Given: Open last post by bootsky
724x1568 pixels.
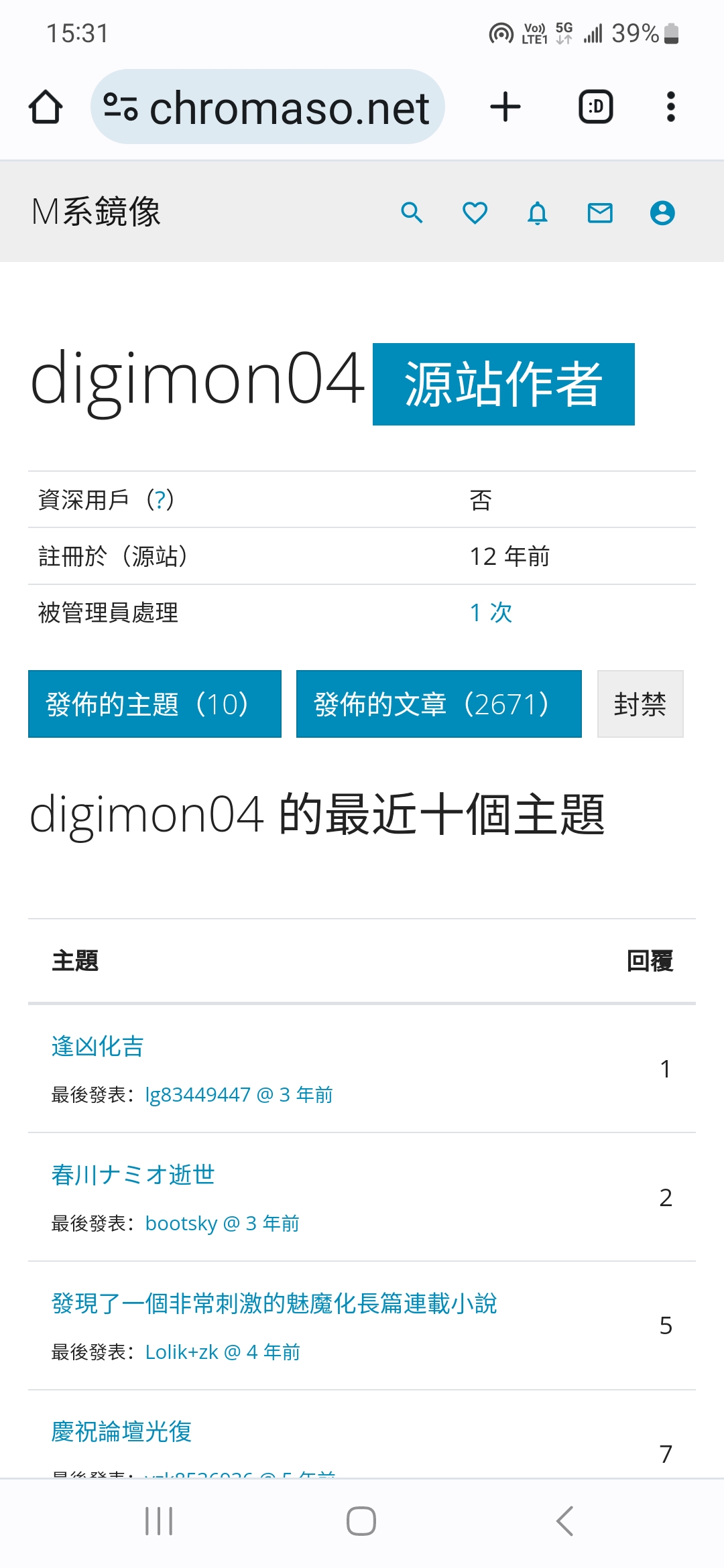Looking at the screenshot, I should 222,1224.
